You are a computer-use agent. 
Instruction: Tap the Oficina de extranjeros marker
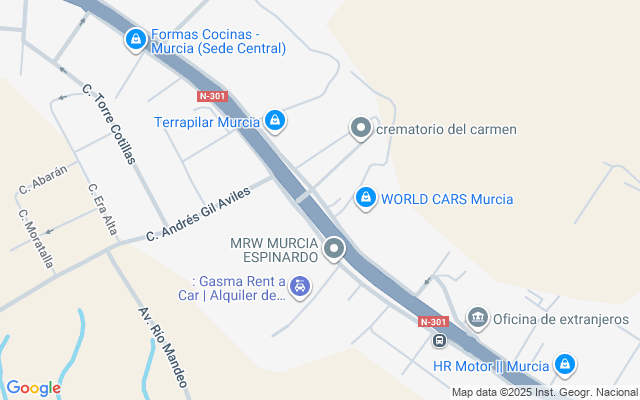(x=478, y=318)
